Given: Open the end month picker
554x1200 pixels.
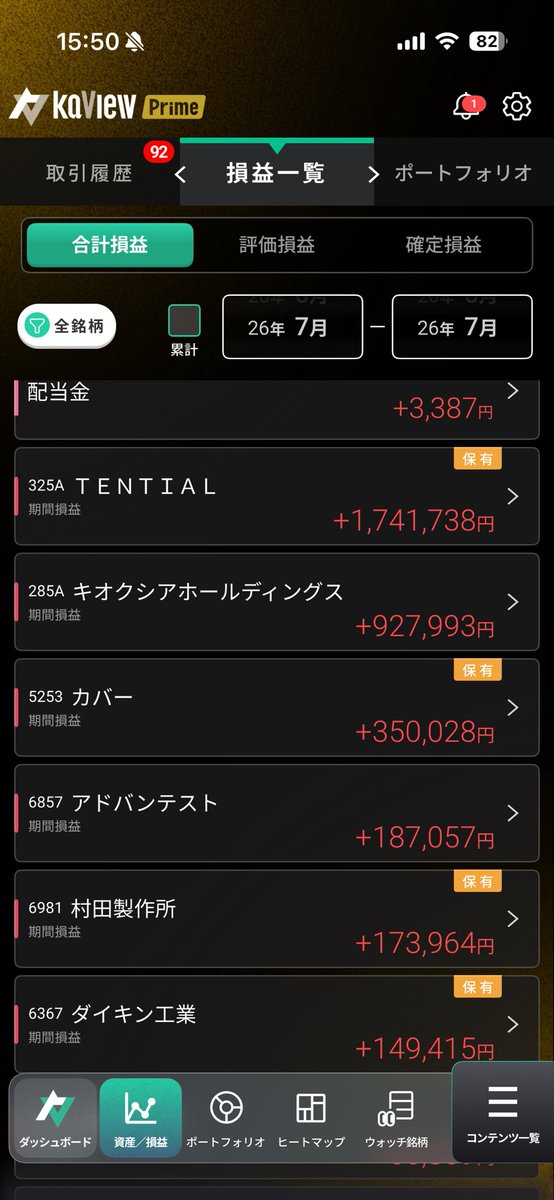Looking at the screenshot, I should tap(462, 326).
